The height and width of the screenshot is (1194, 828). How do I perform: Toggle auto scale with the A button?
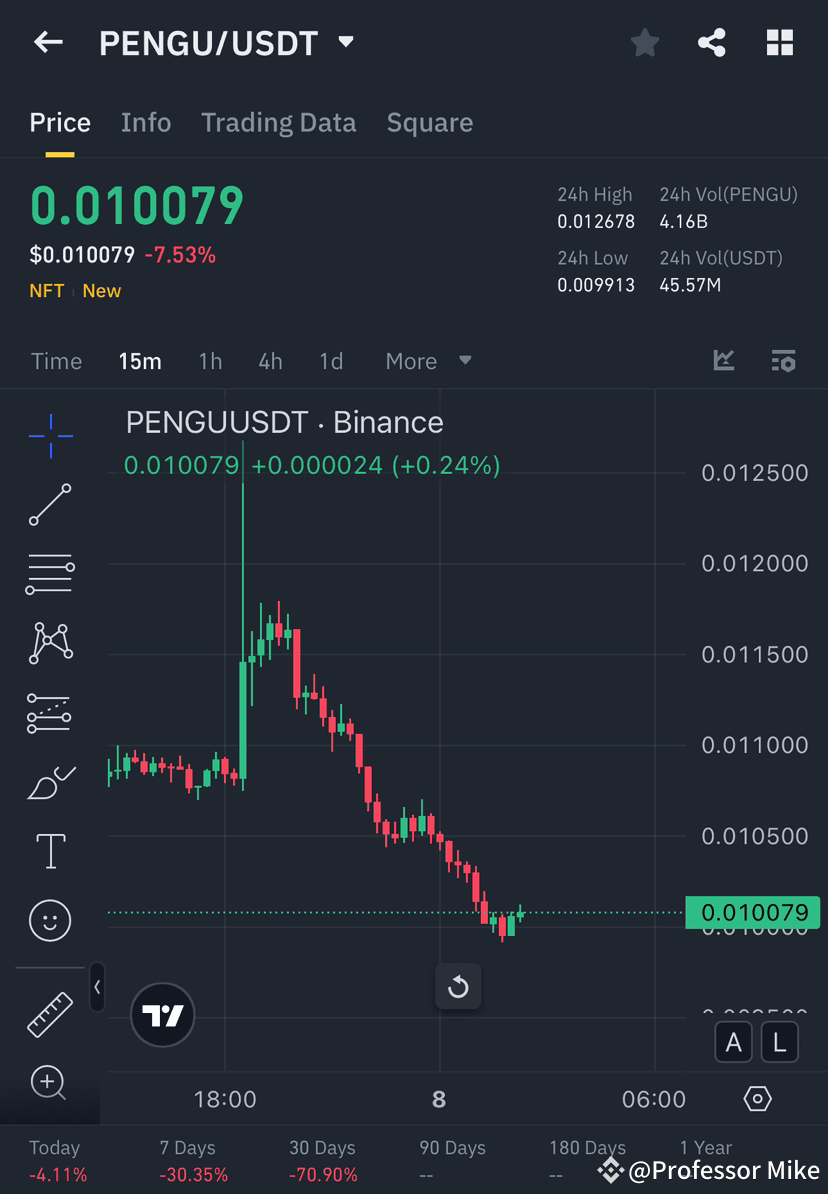coord(734,1042)
